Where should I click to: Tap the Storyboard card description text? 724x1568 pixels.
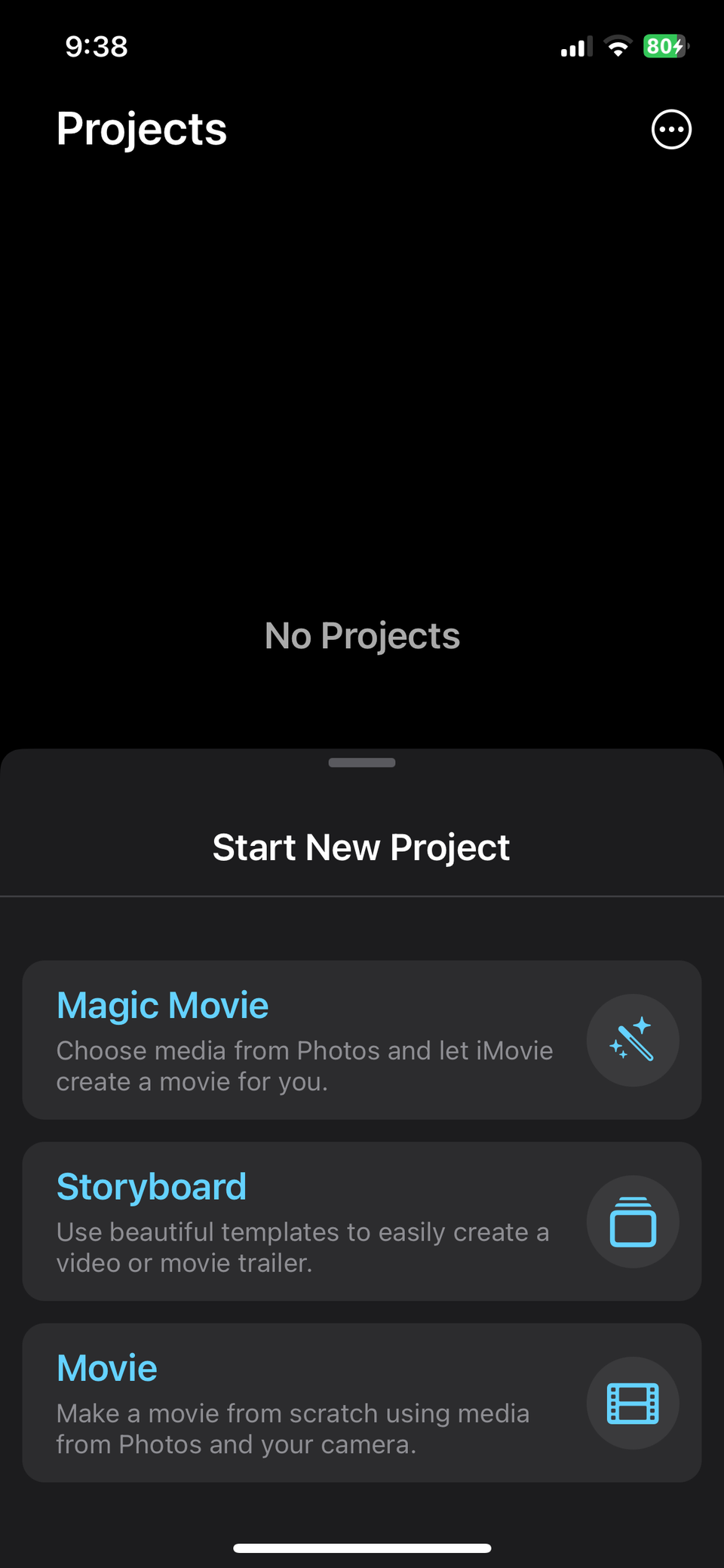click(x=302, y=1247)
